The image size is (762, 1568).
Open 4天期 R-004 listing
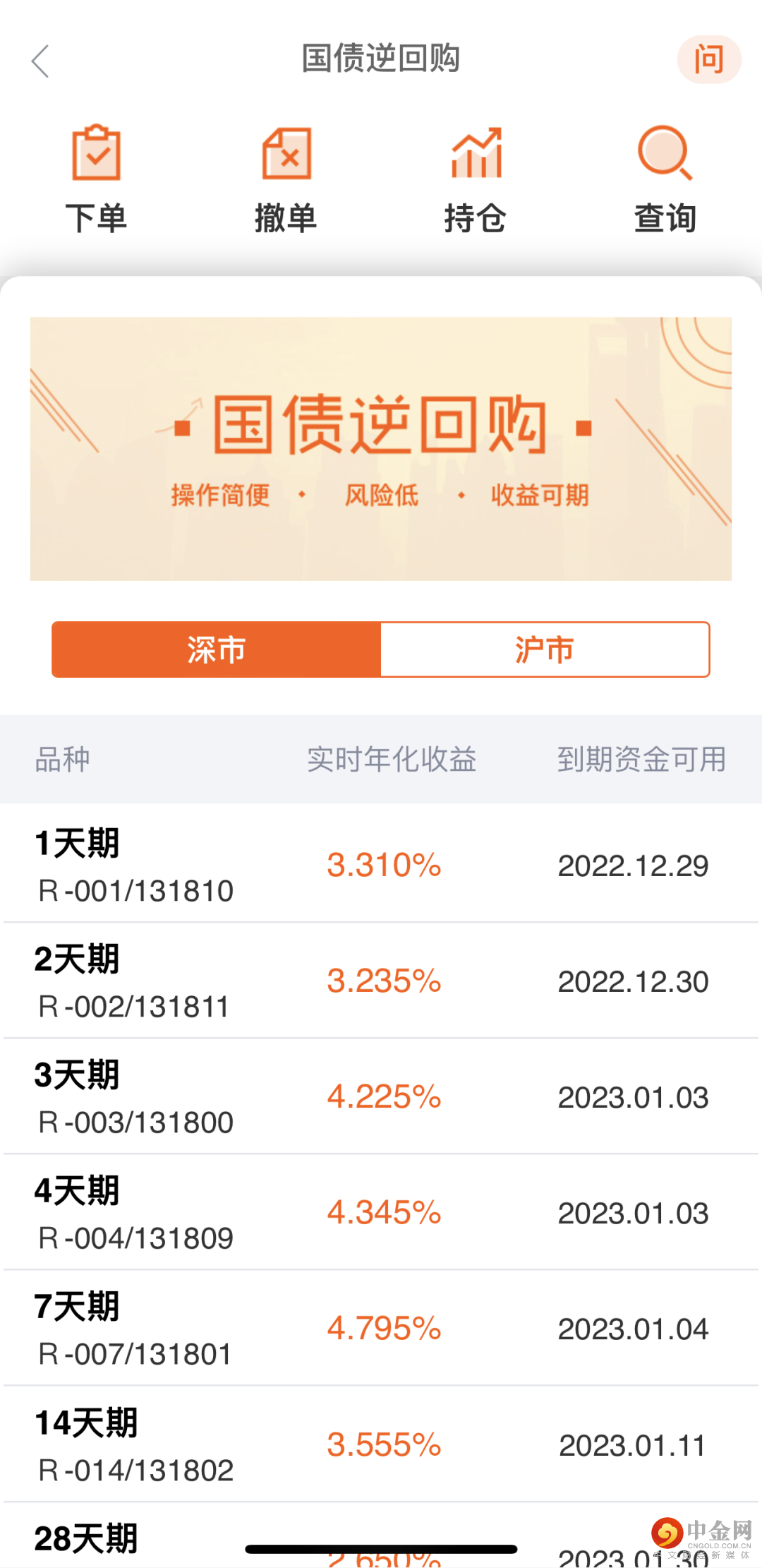tap(381, 1212)
